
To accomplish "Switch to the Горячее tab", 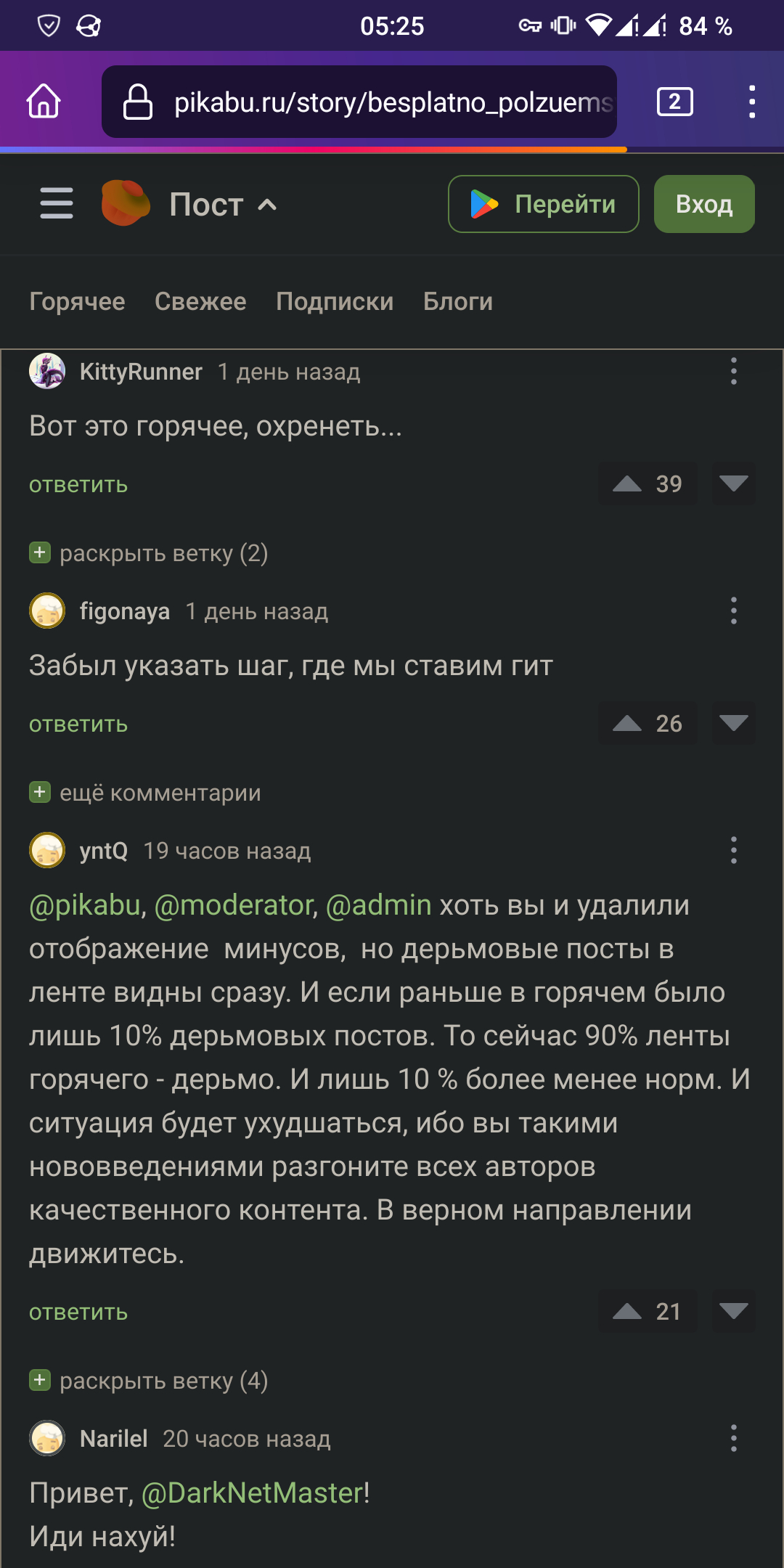I will tap(77, 301).
